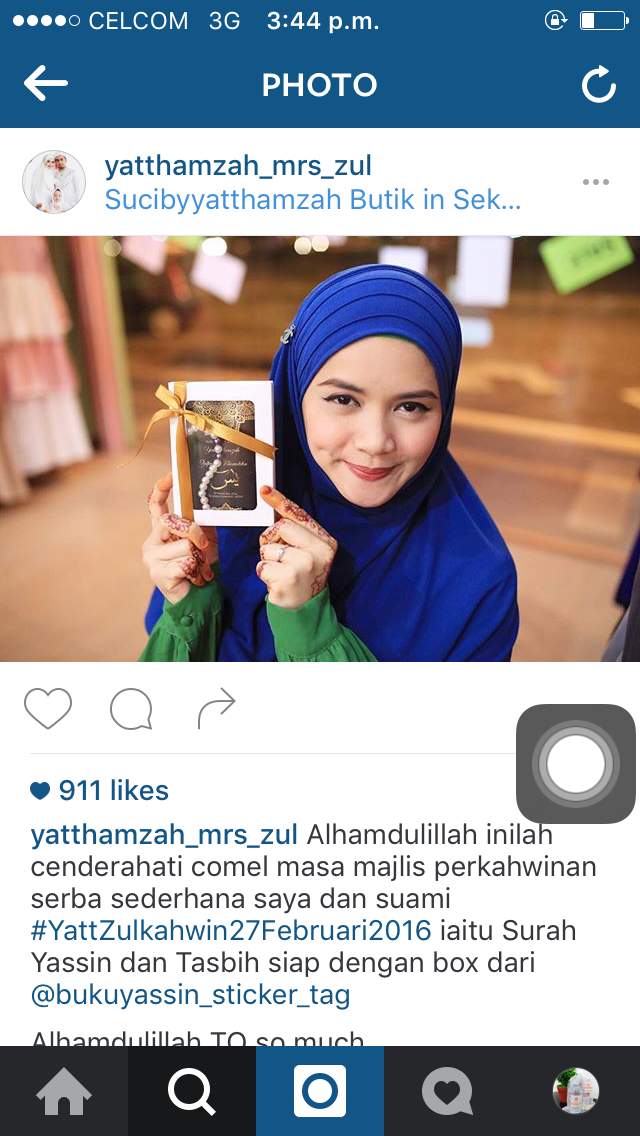Switch to the Search tab
This screenshot has width=640, height=1136.
[192, 1091]
